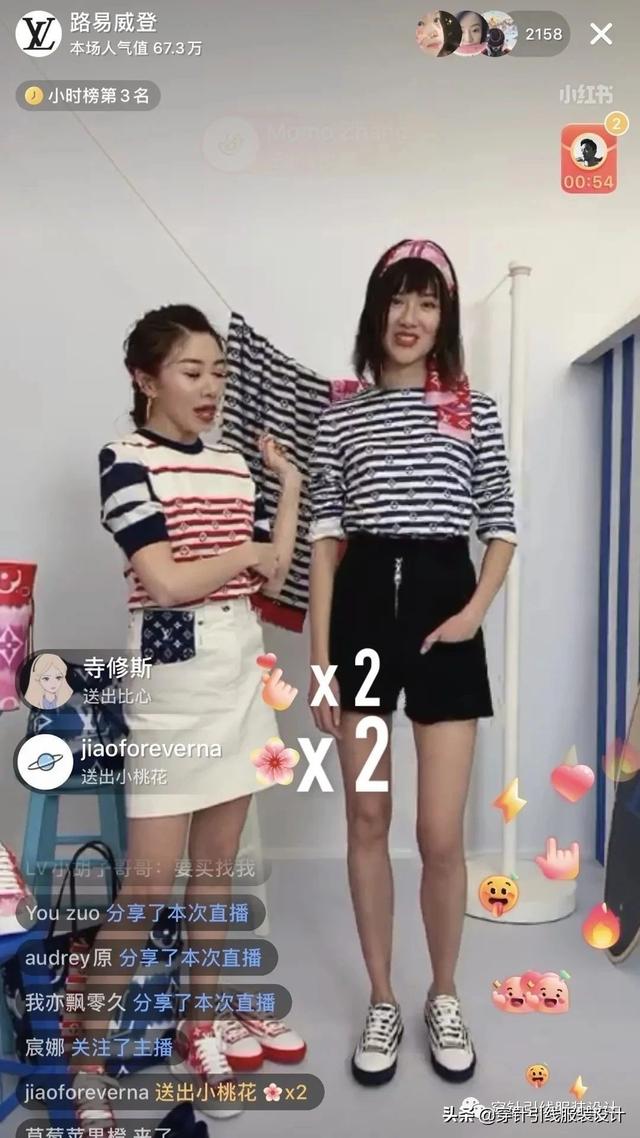
Task: Close the live stream
Action: pyautogui.click(x=601, y=33)
